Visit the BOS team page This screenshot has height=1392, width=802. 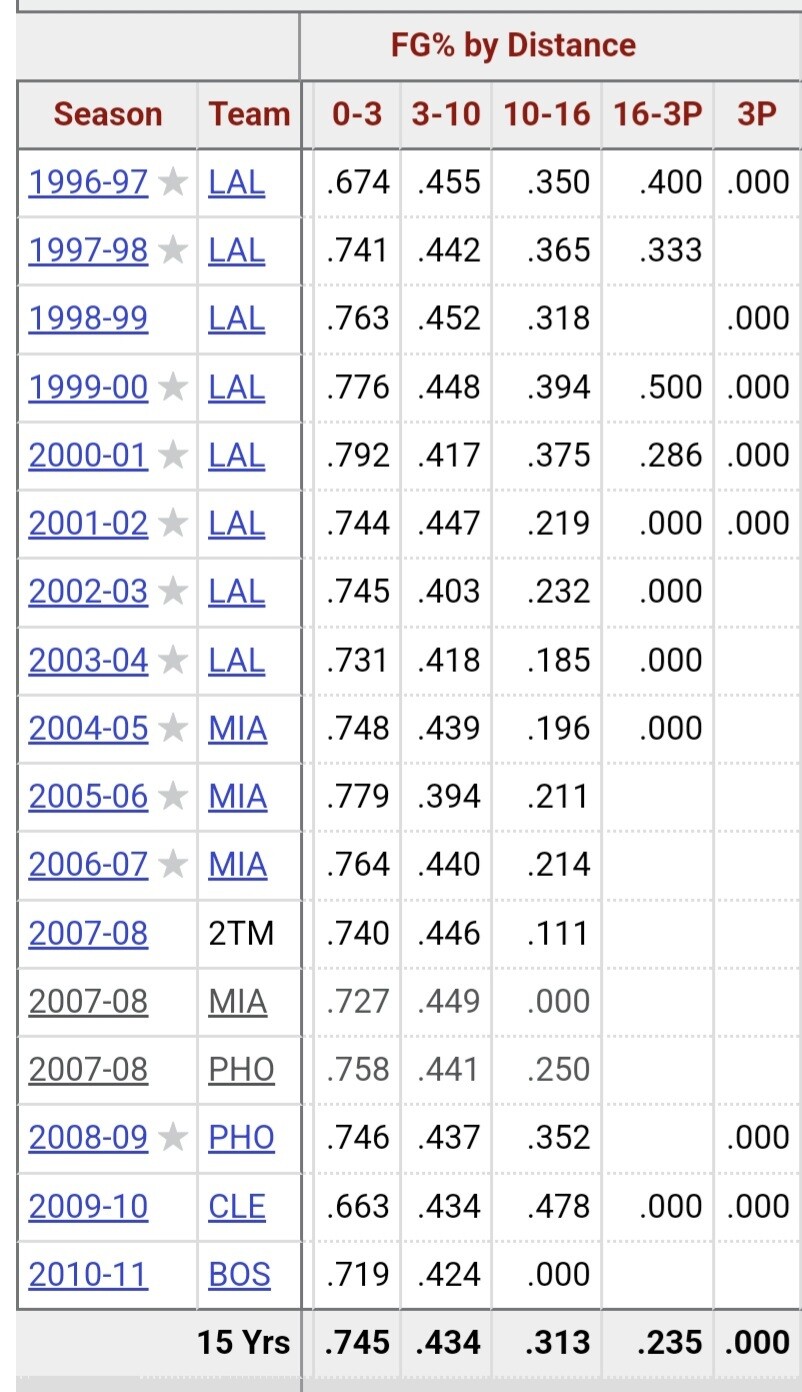239,1274
